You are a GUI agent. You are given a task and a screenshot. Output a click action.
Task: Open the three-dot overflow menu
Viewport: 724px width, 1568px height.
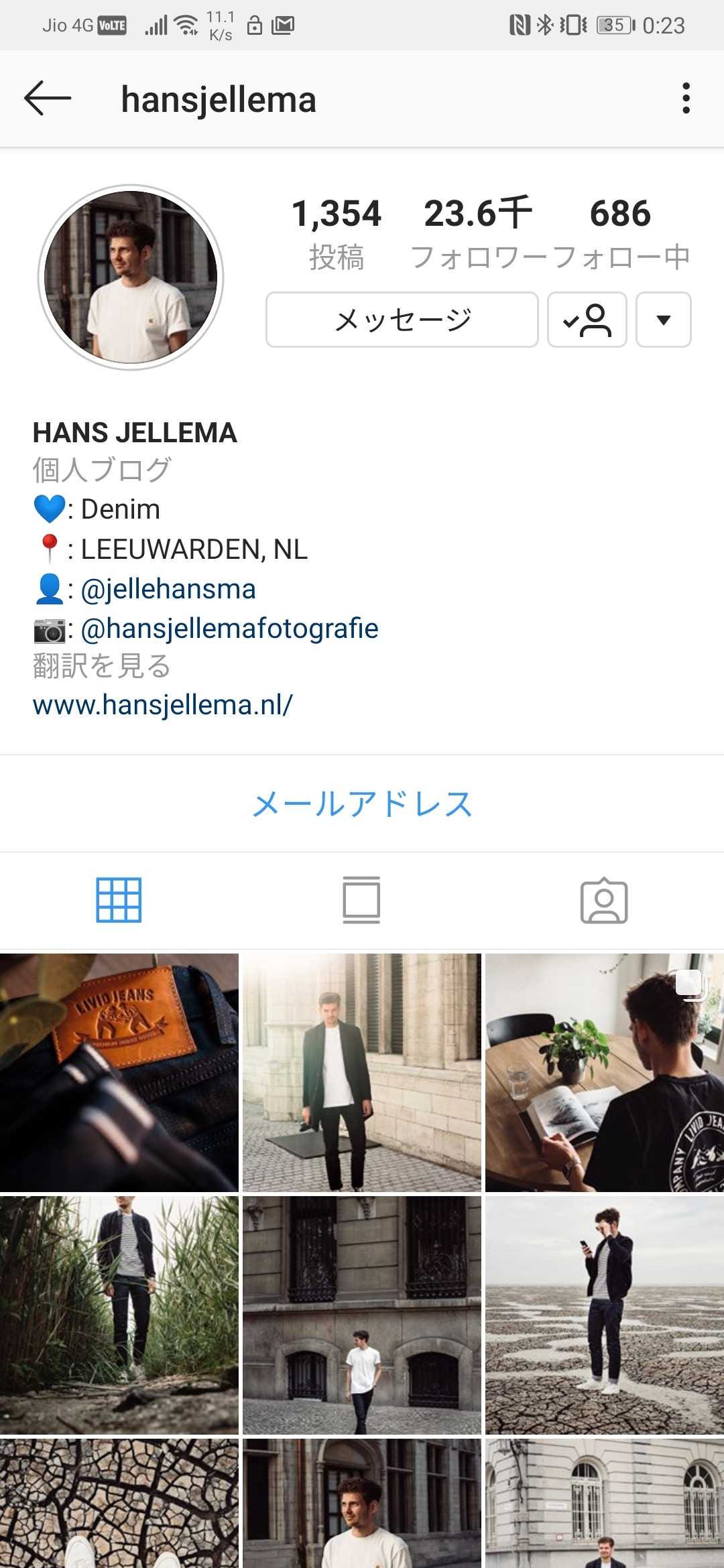tap(685, 99)
